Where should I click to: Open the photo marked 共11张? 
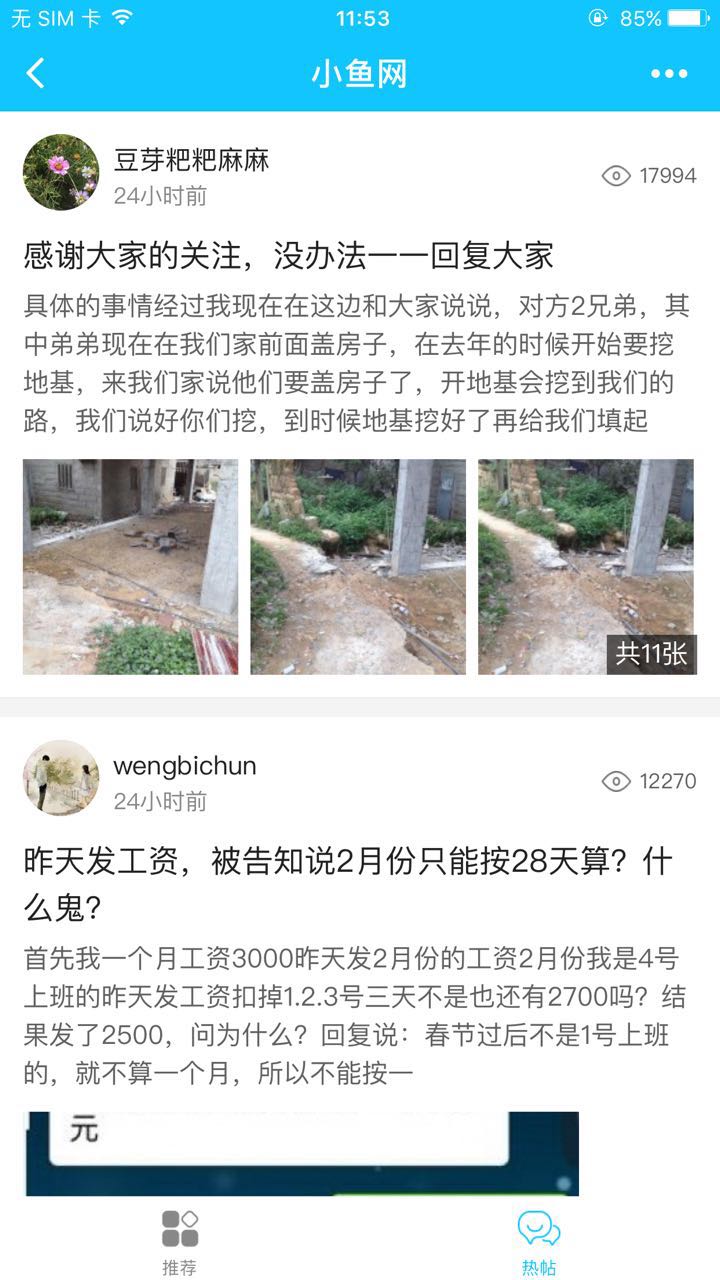click(x=586, y=567)
